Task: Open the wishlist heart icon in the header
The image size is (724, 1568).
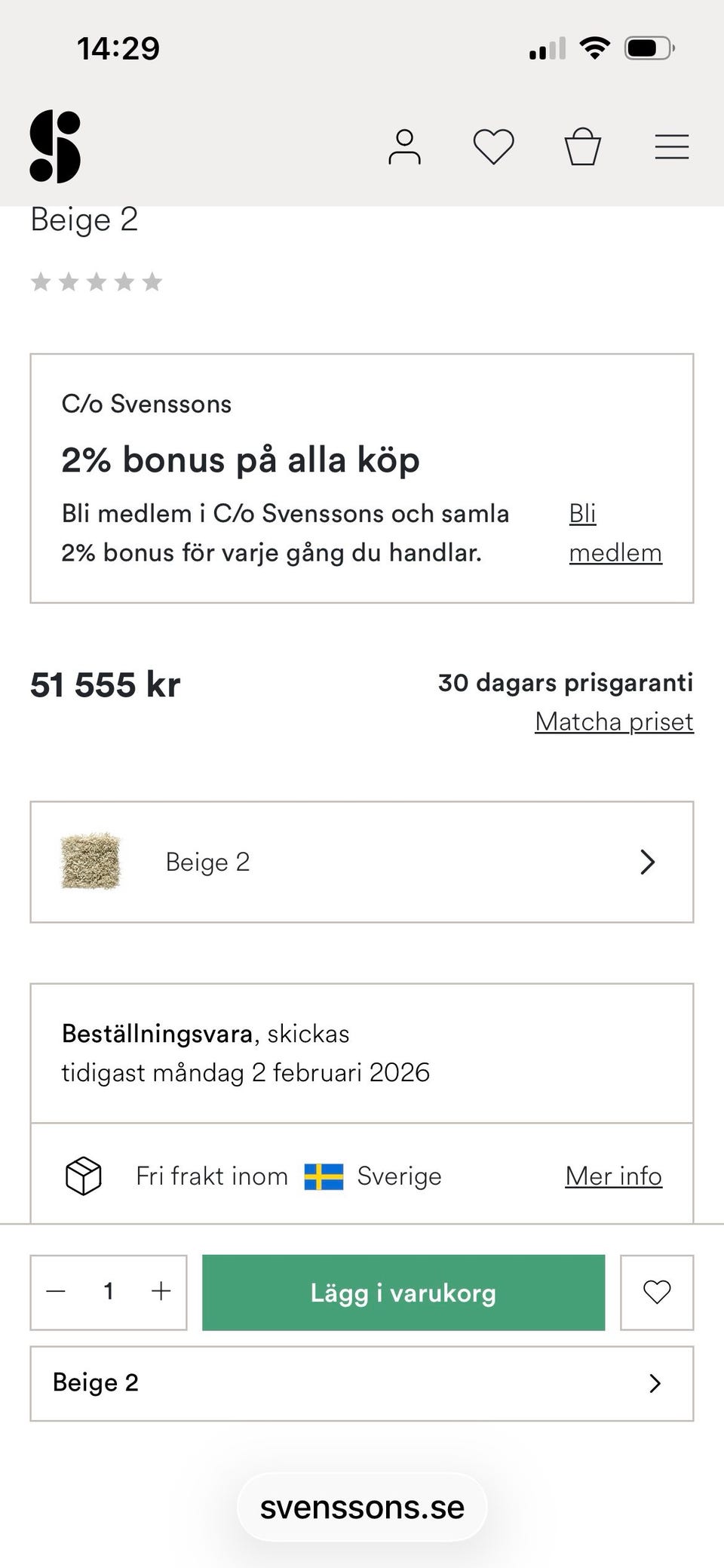Action: [x=494, y=146]
